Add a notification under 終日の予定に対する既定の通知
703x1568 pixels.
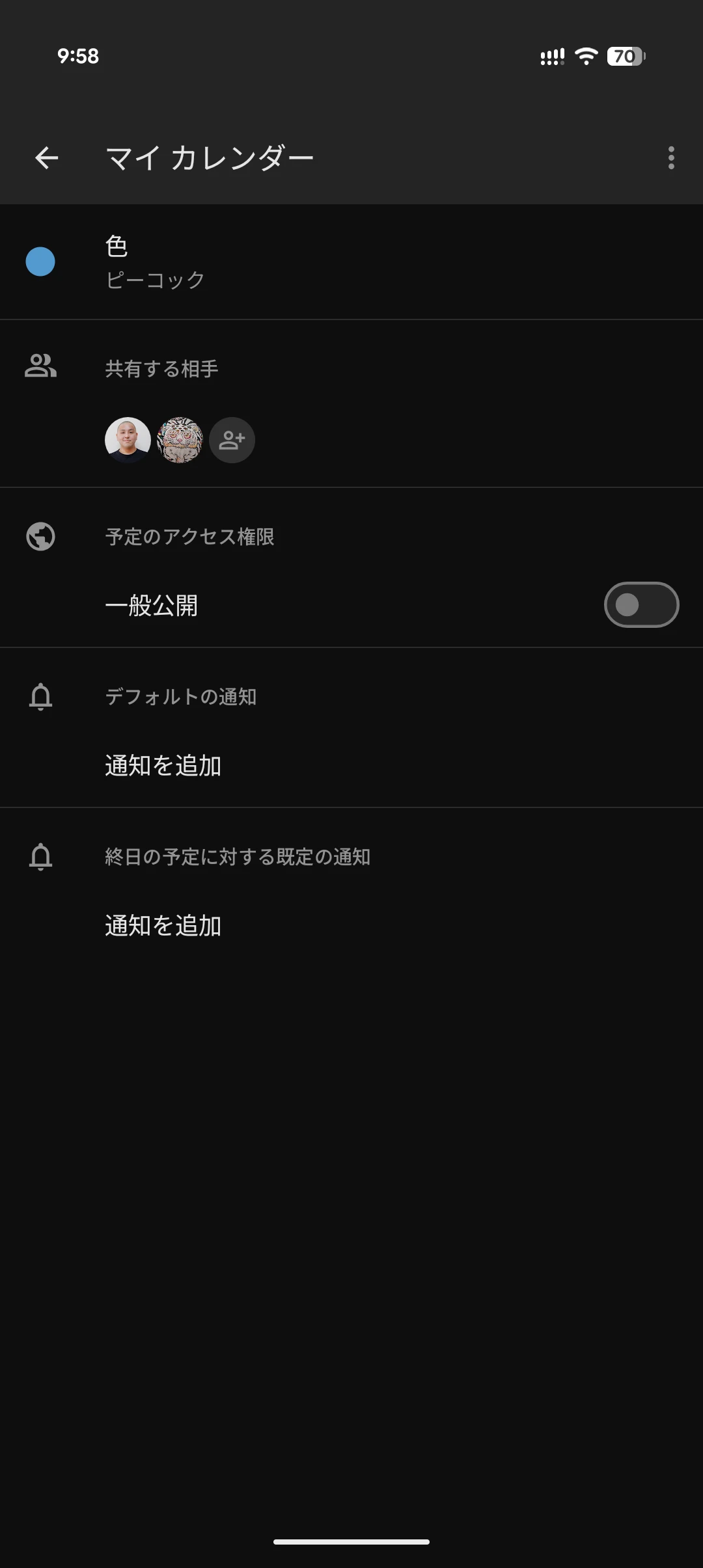[163, 926]
